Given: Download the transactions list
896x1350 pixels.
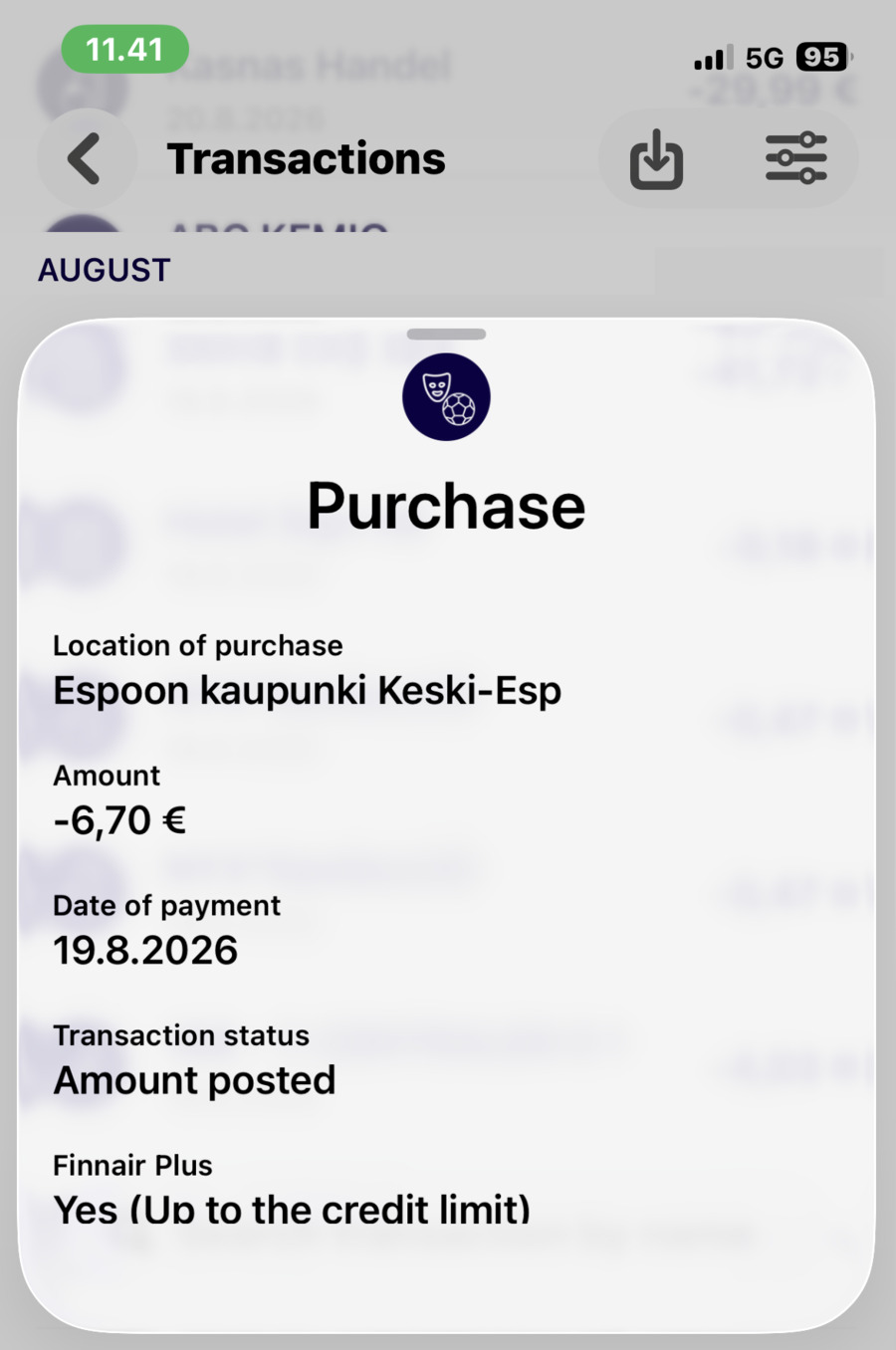Looking at the screenshot, I should 656,159.
